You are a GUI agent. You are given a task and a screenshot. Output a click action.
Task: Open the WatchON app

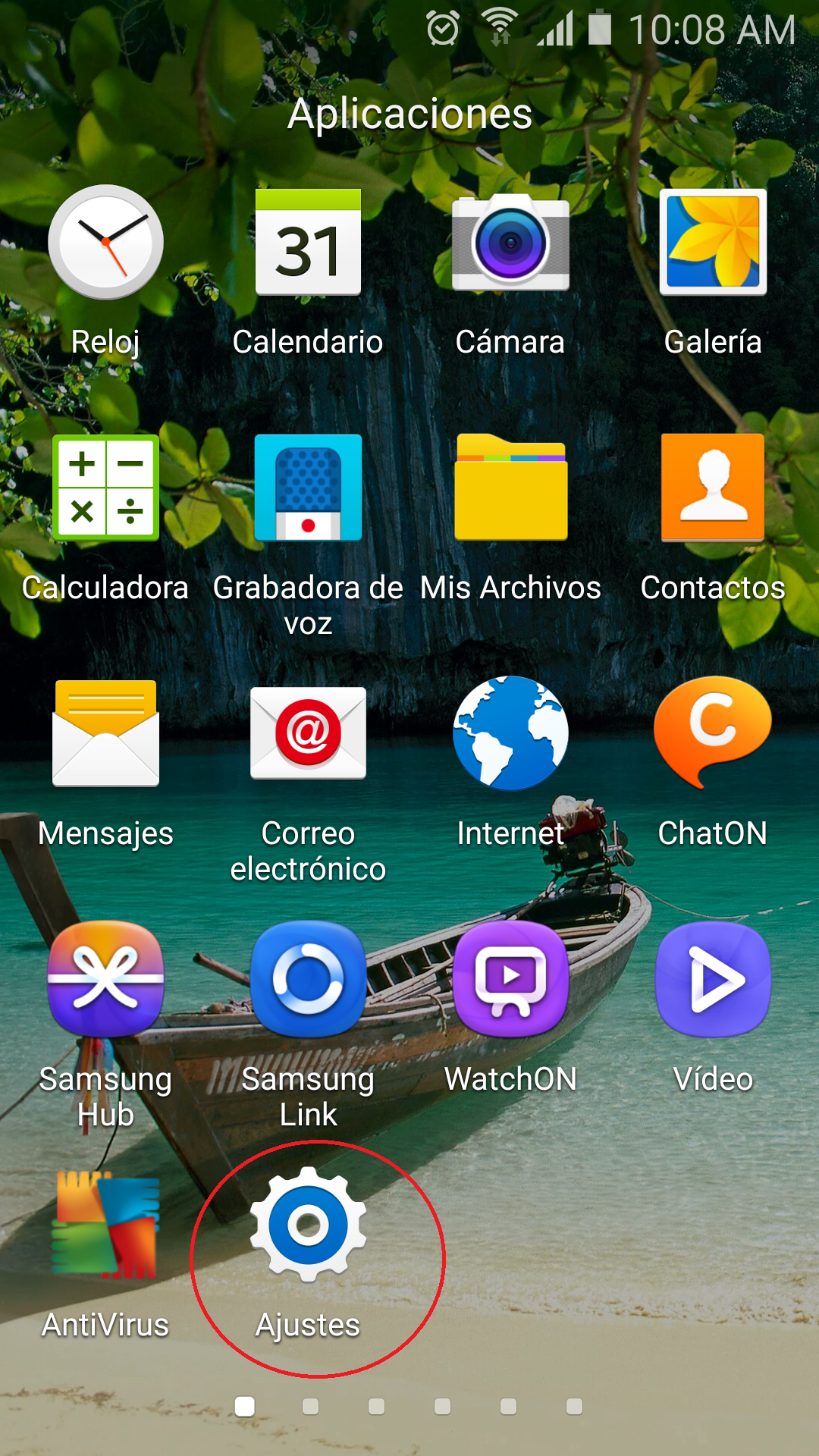[x=510, y=979]
